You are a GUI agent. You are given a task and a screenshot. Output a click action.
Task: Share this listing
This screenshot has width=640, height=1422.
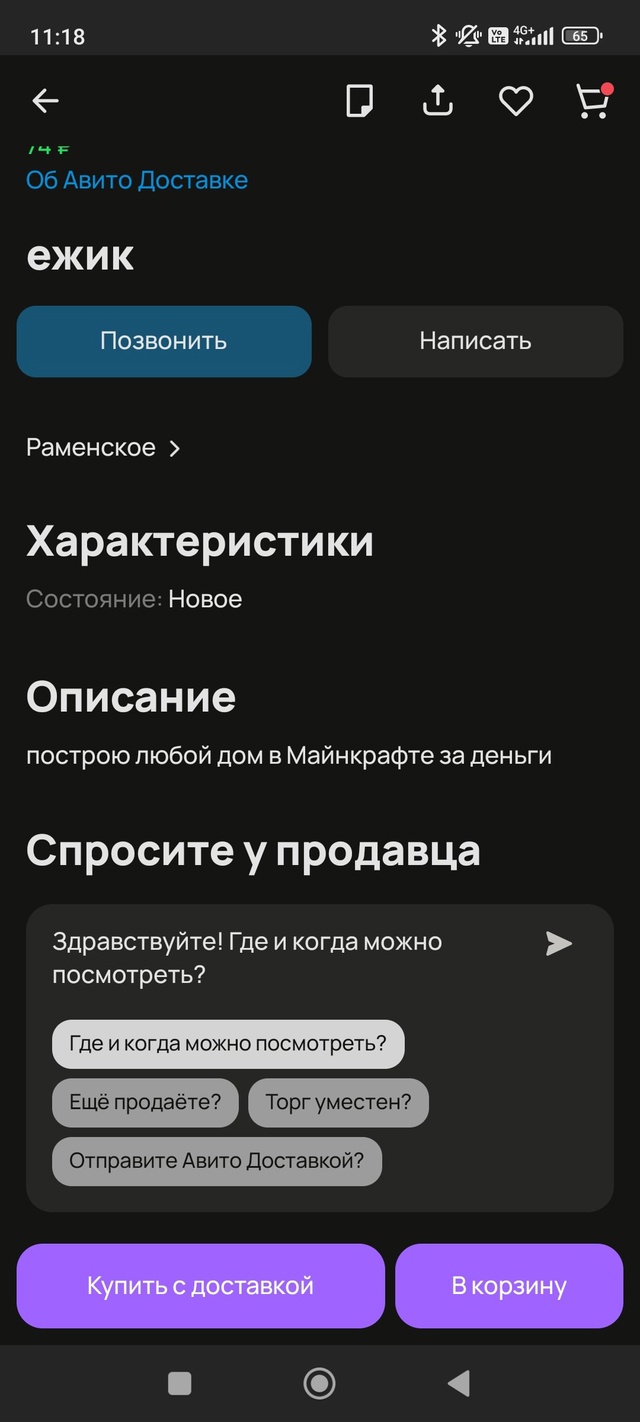(x=438, y=101)
